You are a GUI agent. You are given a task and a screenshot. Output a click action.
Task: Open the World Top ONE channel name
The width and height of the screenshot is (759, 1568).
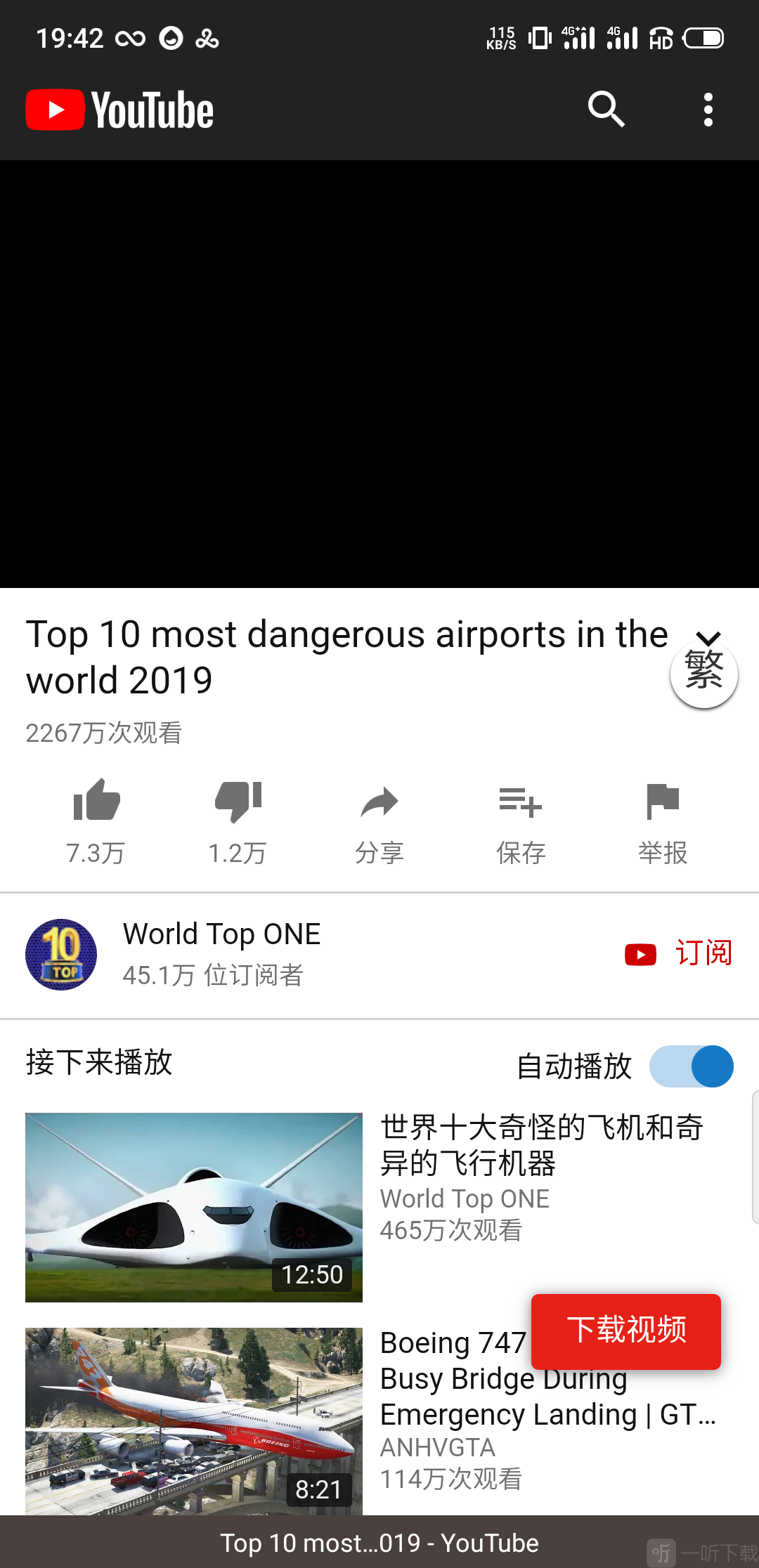pyautogui.click(x=221, y=933)
